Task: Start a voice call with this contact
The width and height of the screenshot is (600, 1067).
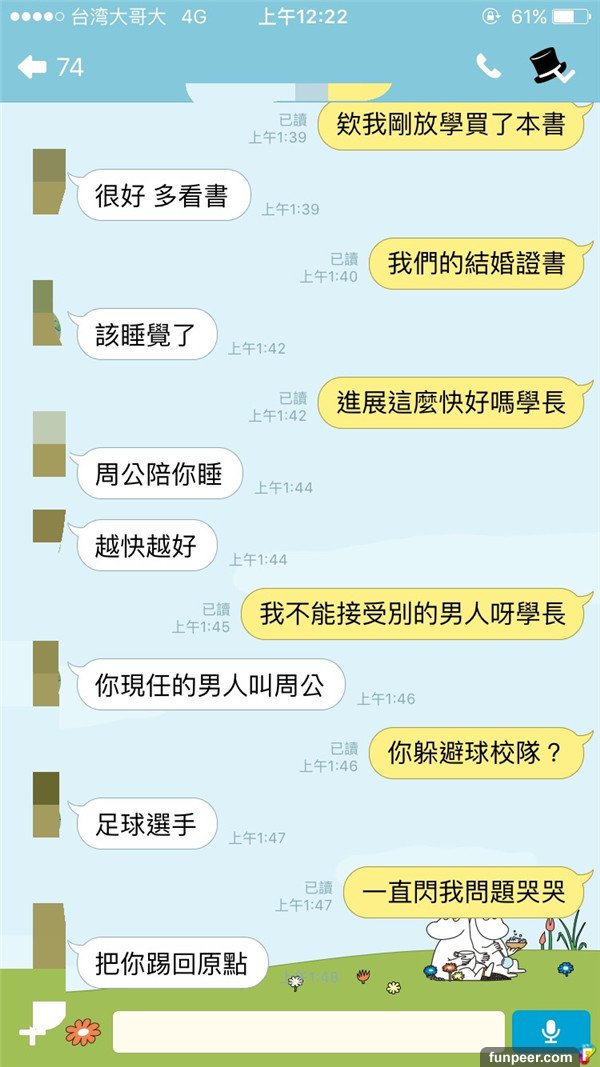Action: (488, 67)
